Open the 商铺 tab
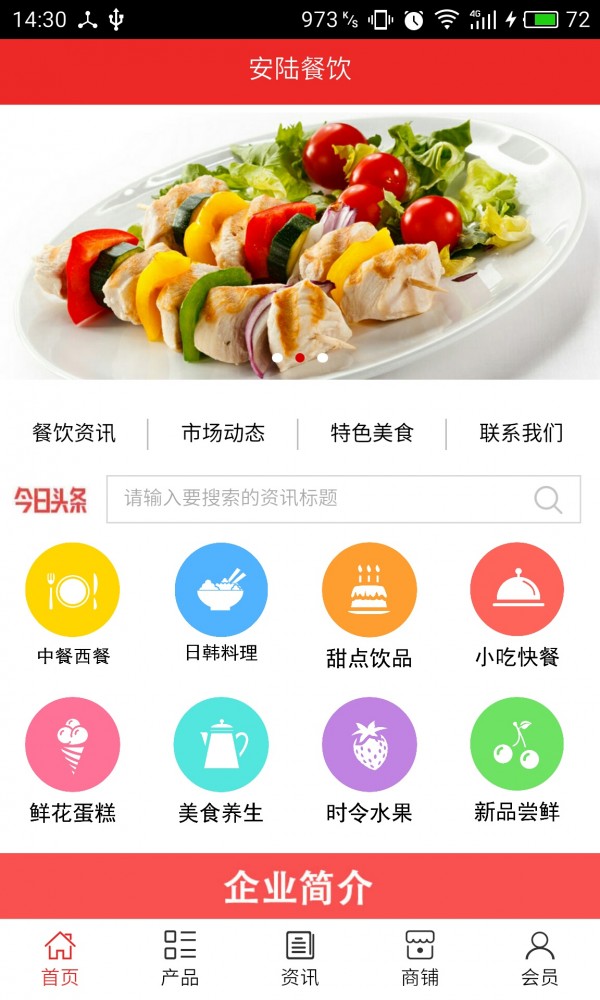 pyautogui.click(x=420, y=958)
